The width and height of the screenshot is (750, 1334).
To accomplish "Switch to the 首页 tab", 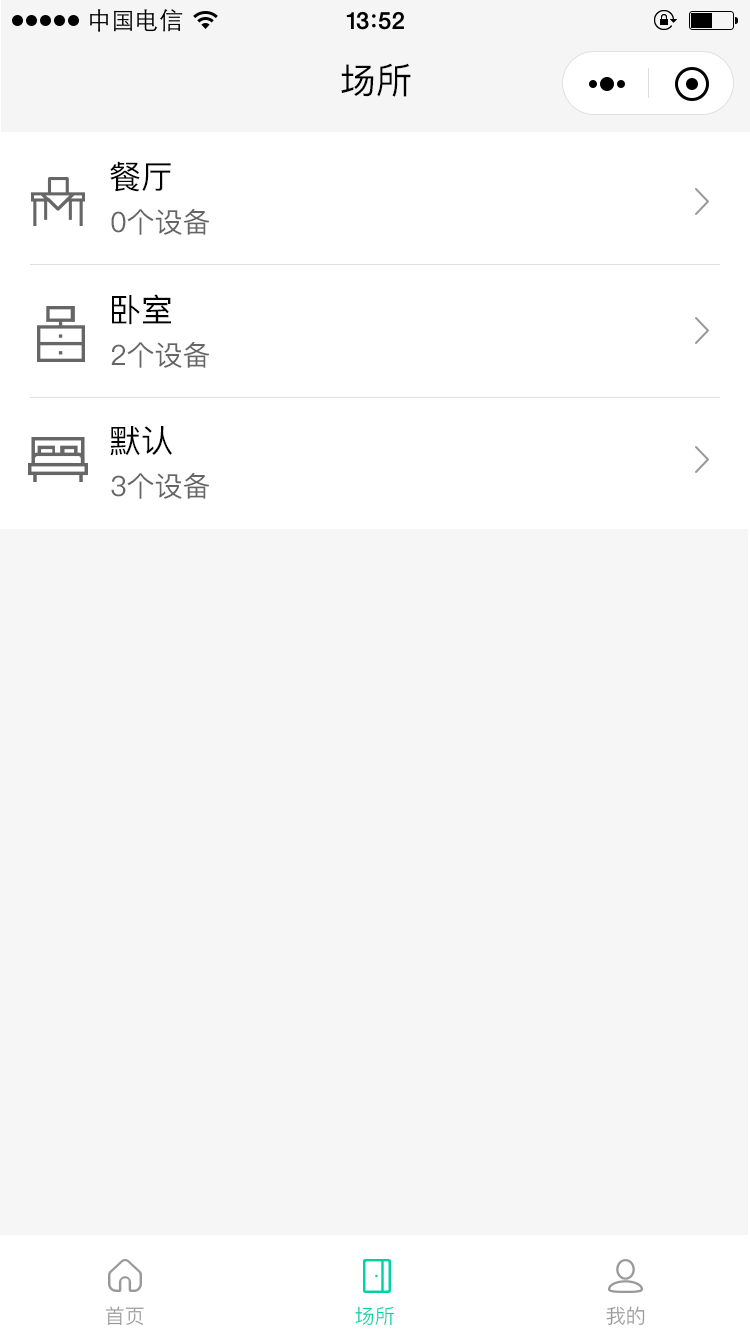I will pos(125,1291).
